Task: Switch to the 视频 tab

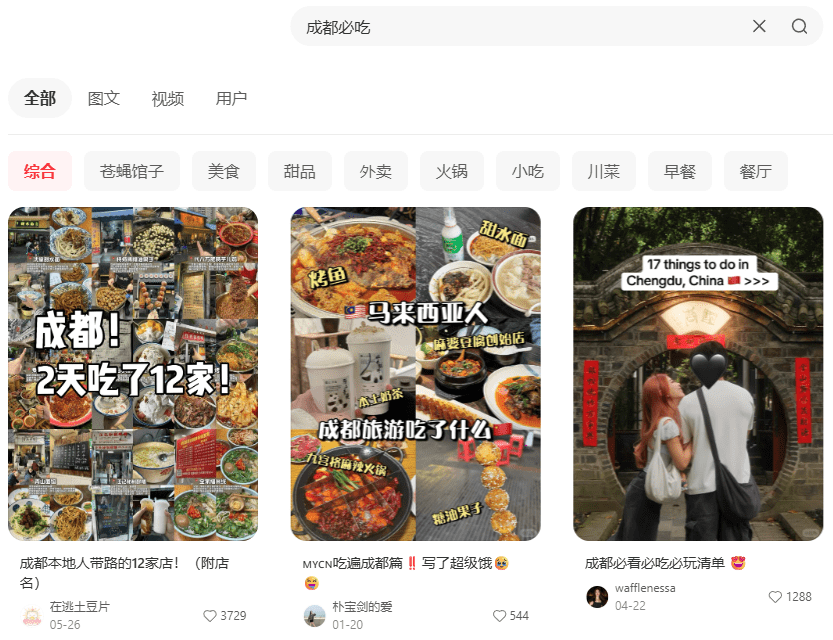Action: [168, 98]
